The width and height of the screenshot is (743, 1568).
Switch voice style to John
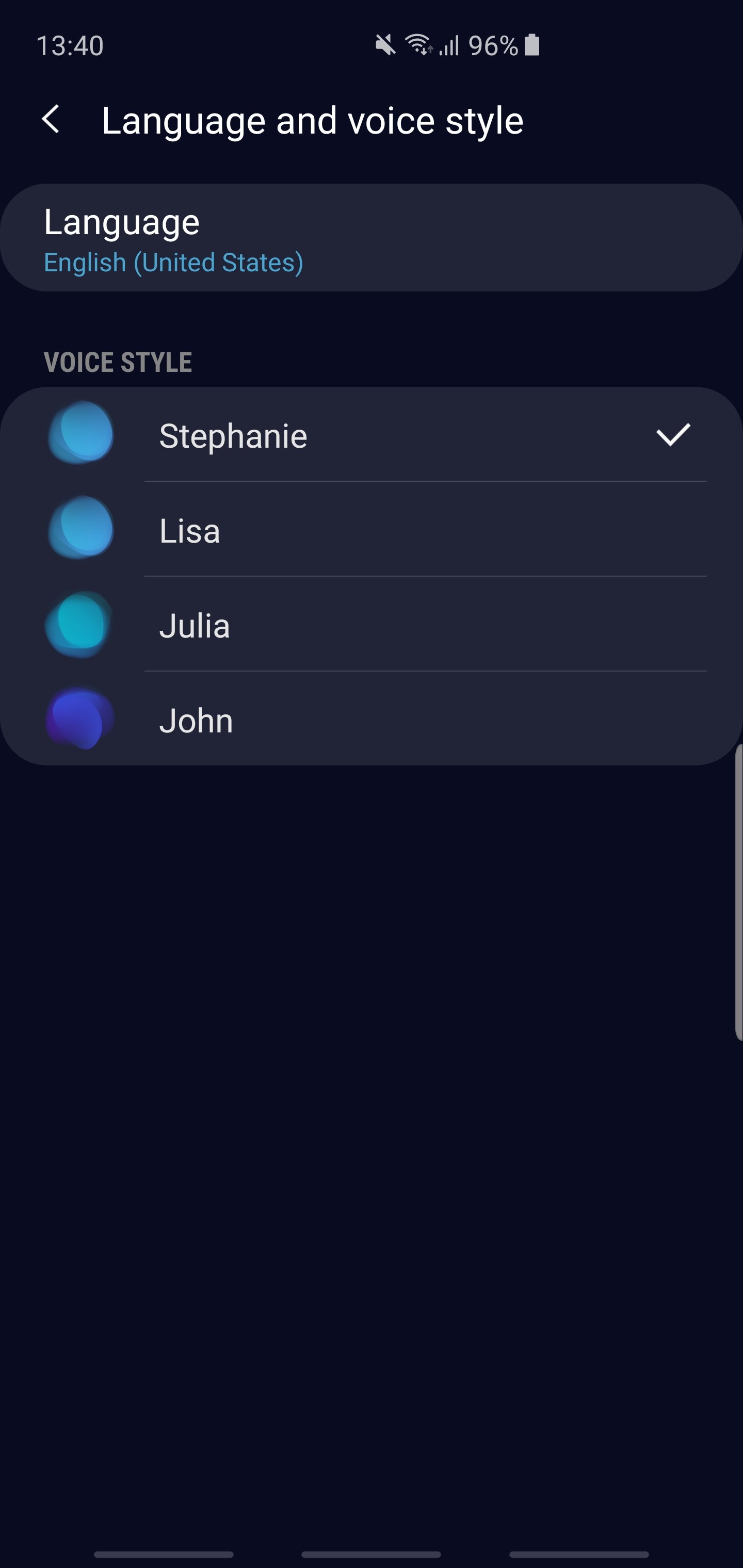click(x=372, y=719)
